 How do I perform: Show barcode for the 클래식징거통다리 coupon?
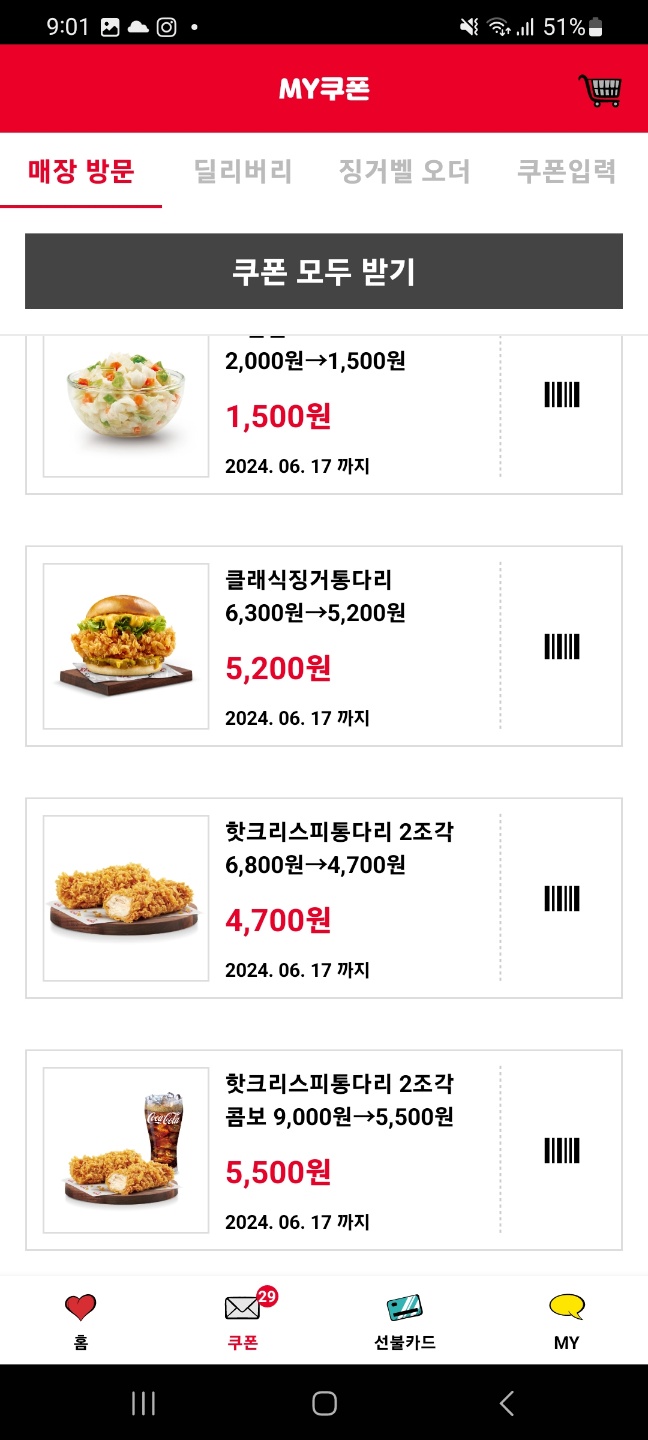point(562,647)
